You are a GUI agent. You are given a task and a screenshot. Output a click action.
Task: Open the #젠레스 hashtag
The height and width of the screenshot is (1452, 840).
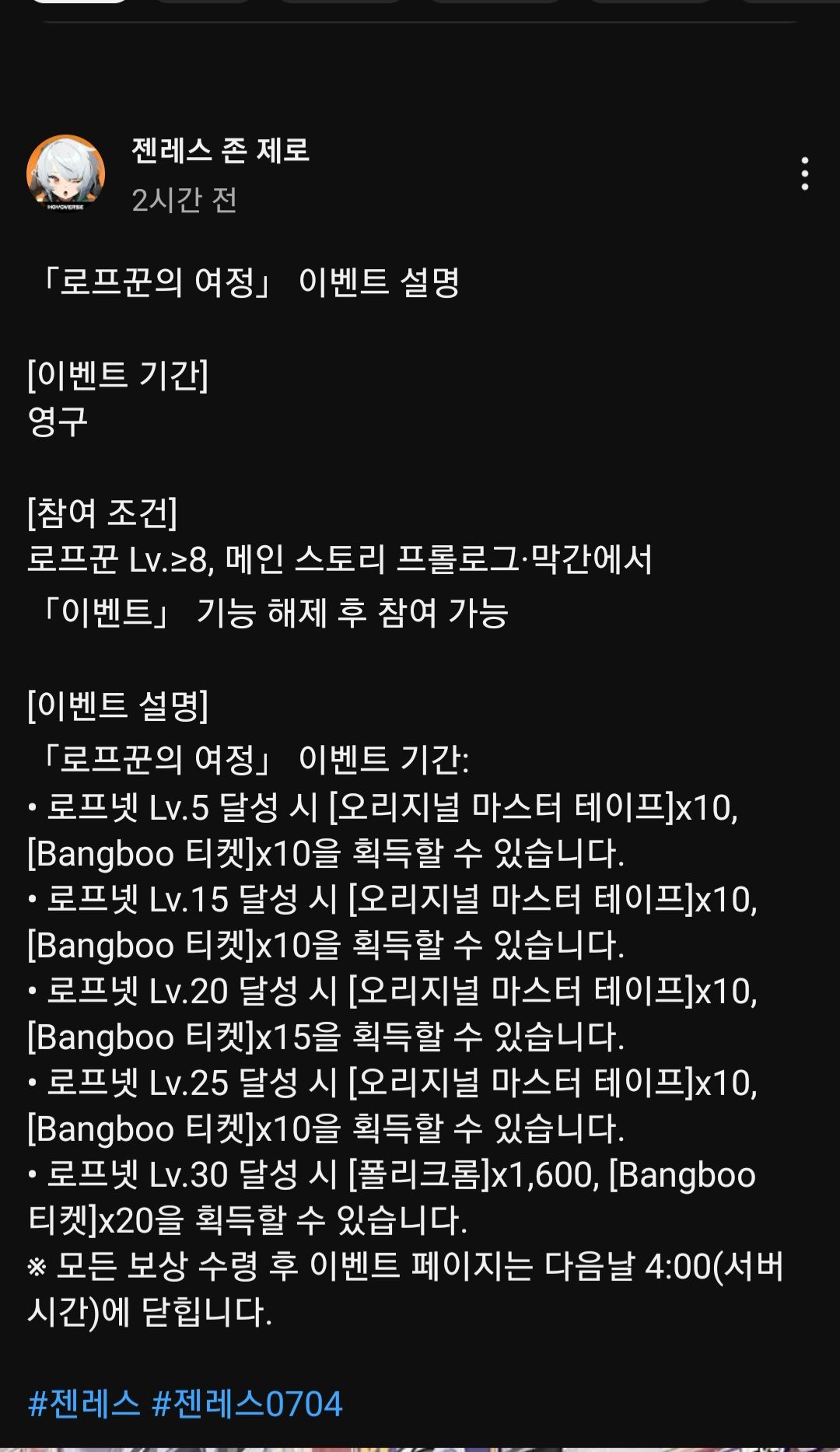click(x=84, y=1404)
